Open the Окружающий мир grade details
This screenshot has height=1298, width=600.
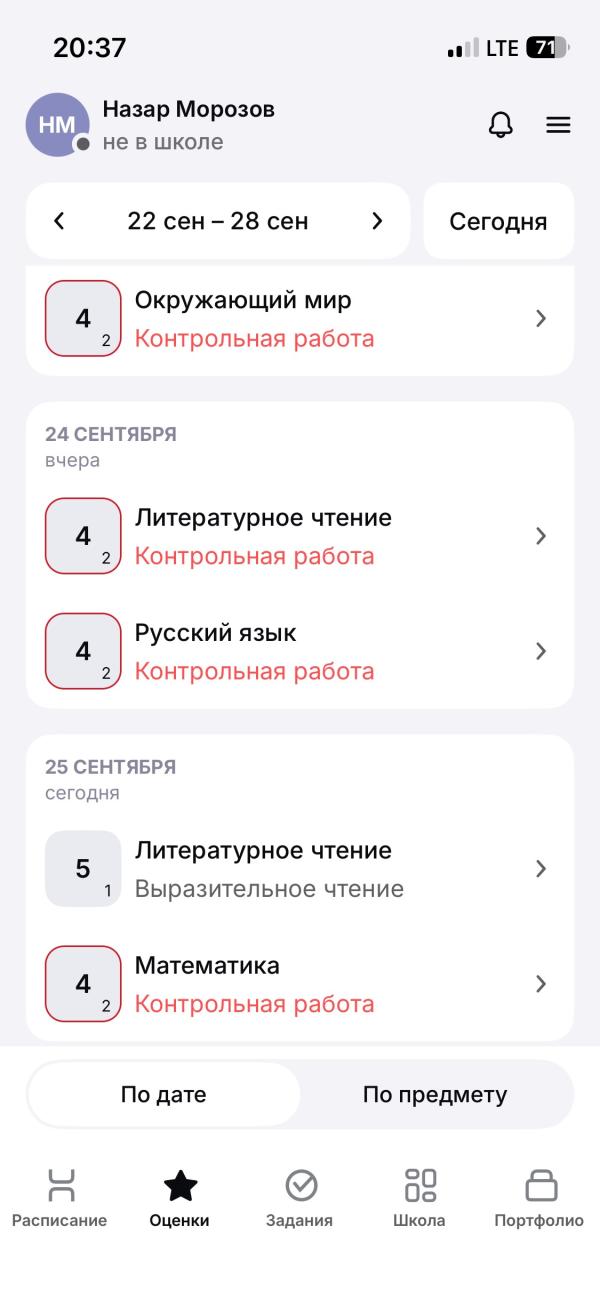click(300, 319)
